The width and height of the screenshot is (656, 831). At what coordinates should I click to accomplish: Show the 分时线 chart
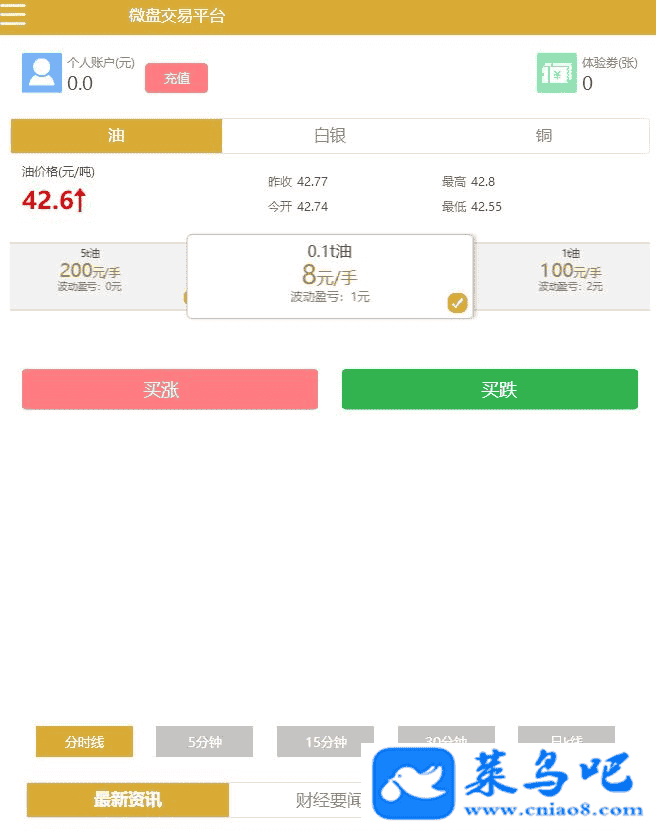[84, 742]
